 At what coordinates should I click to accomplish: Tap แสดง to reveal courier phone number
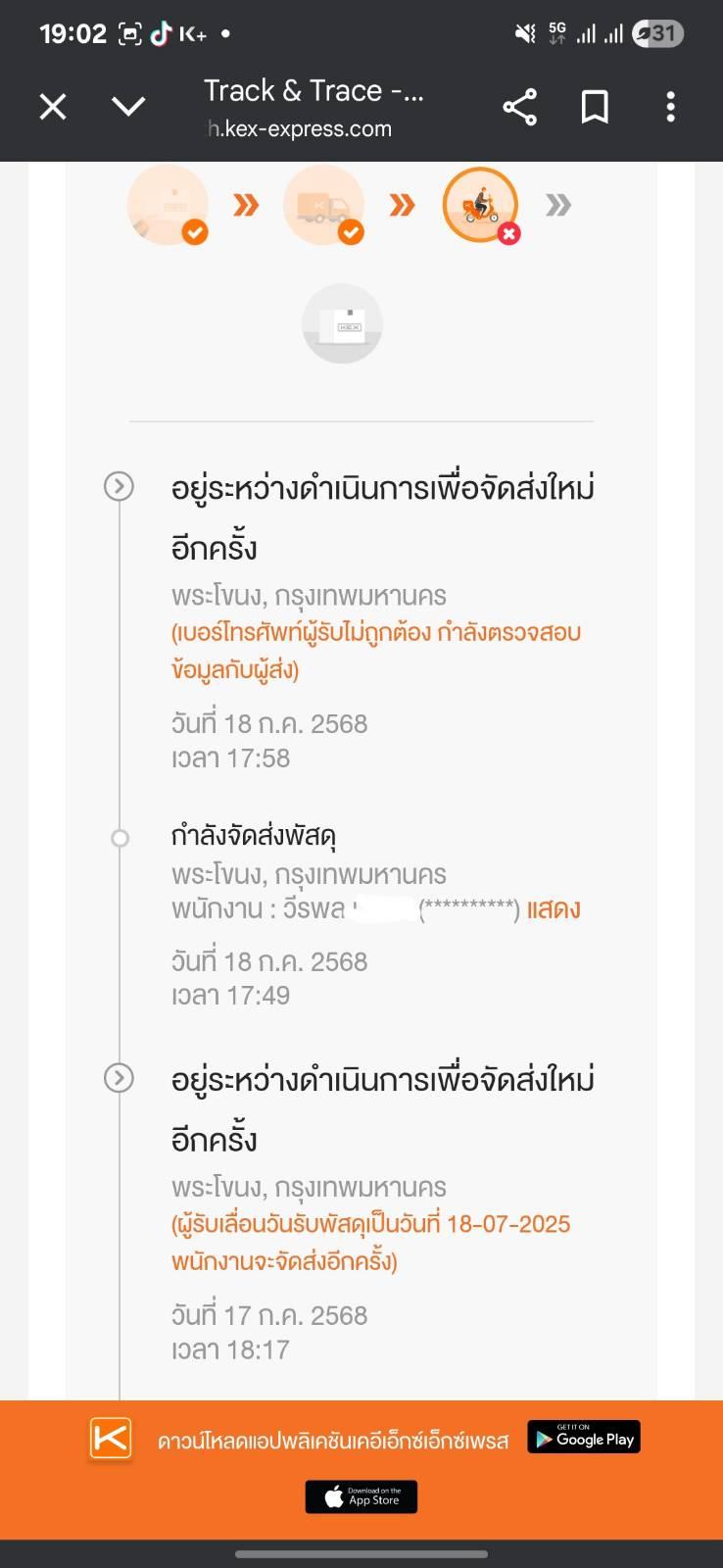[554, 909]
